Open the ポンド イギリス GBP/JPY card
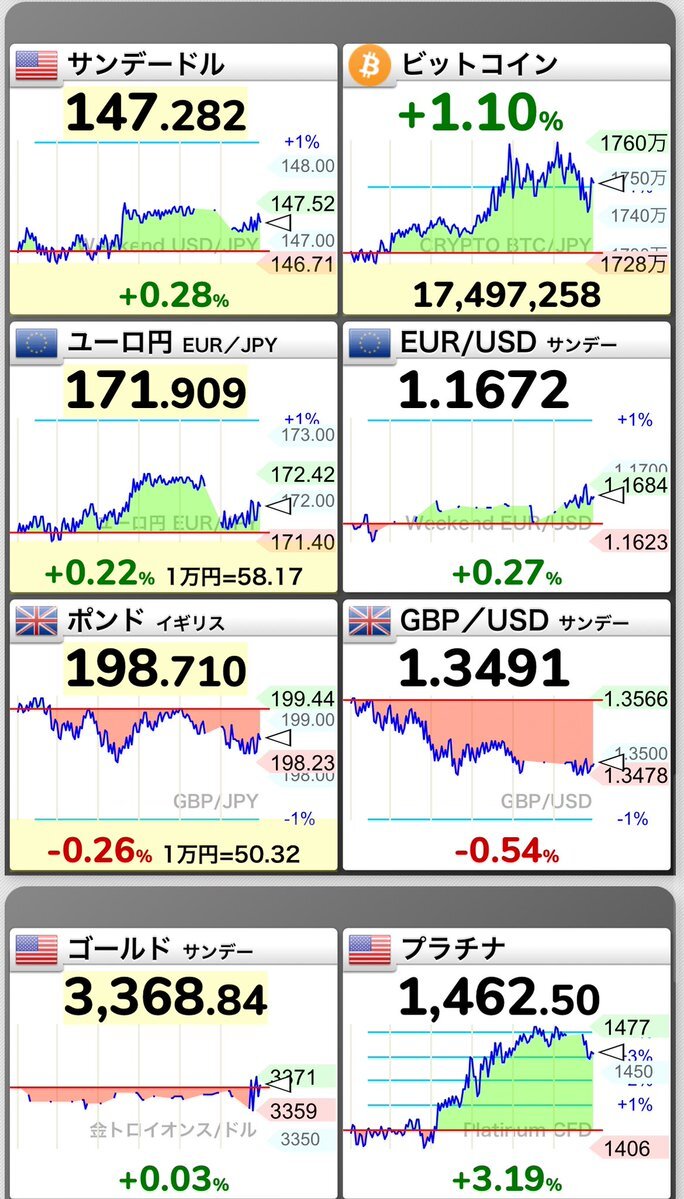The image size is (684, 1199). [173, 735]
